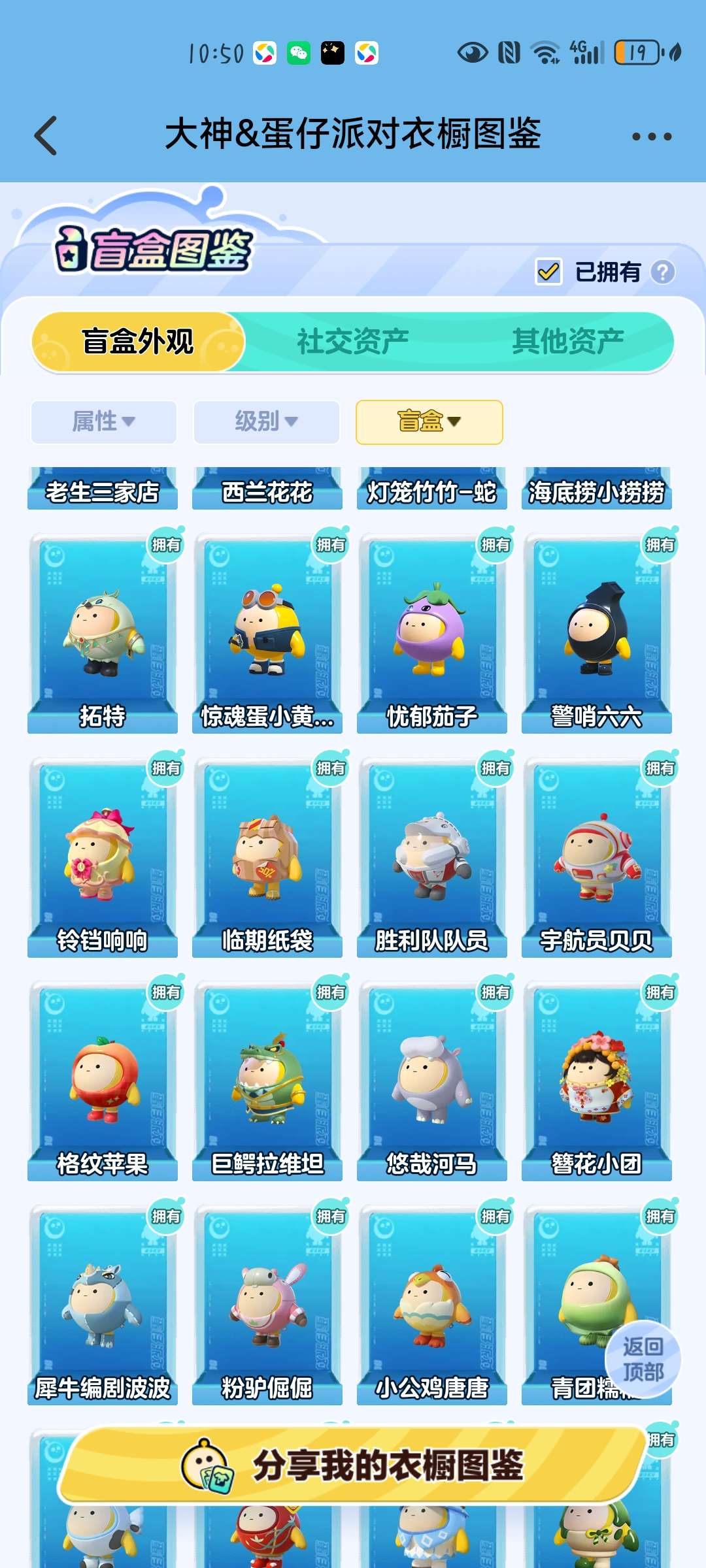The width and height of the screenshot is (706, 1568).
Task: Select the 盲盒外观 tab
Action: tap(138, 342)
